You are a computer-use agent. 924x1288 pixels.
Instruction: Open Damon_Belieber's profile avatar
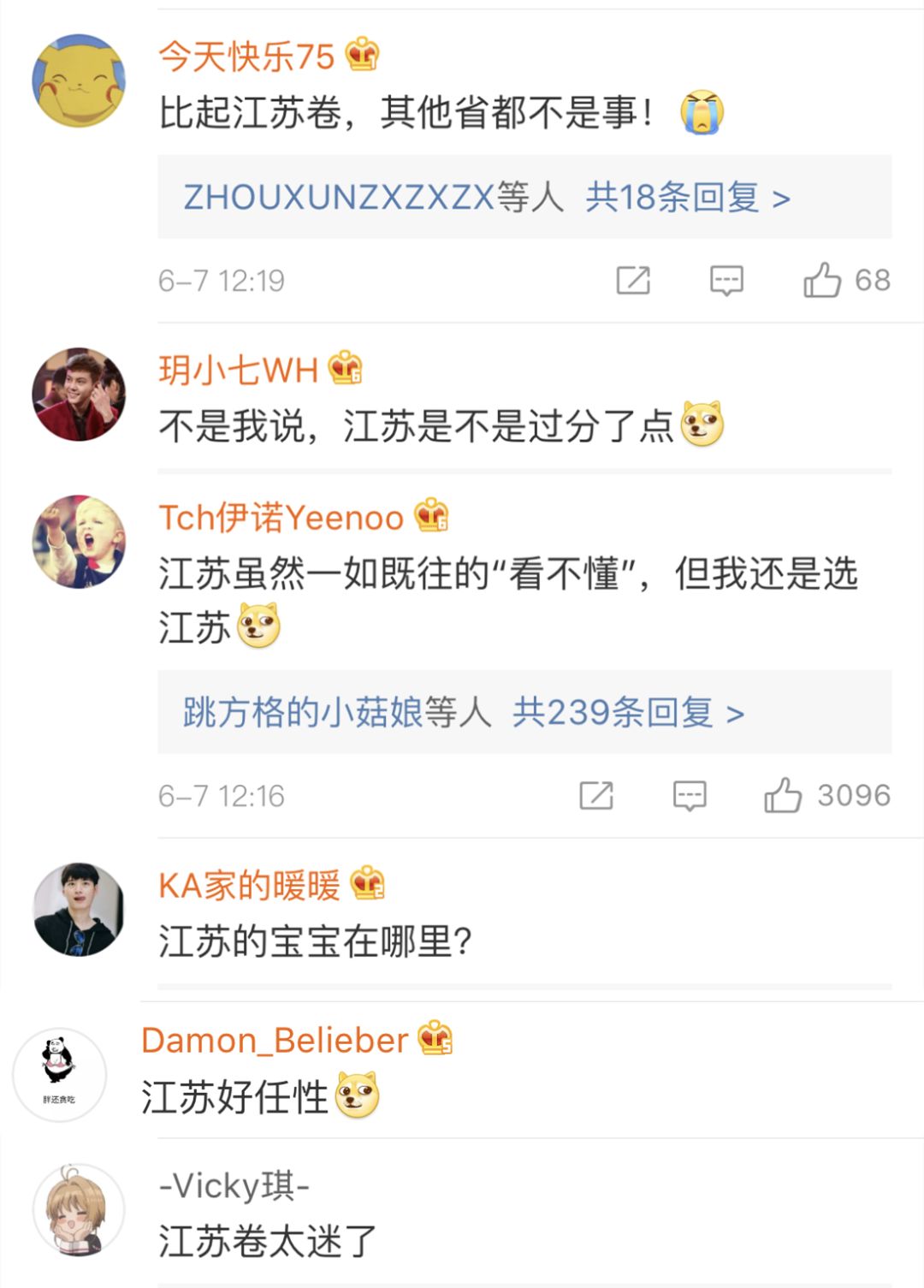60,1075
